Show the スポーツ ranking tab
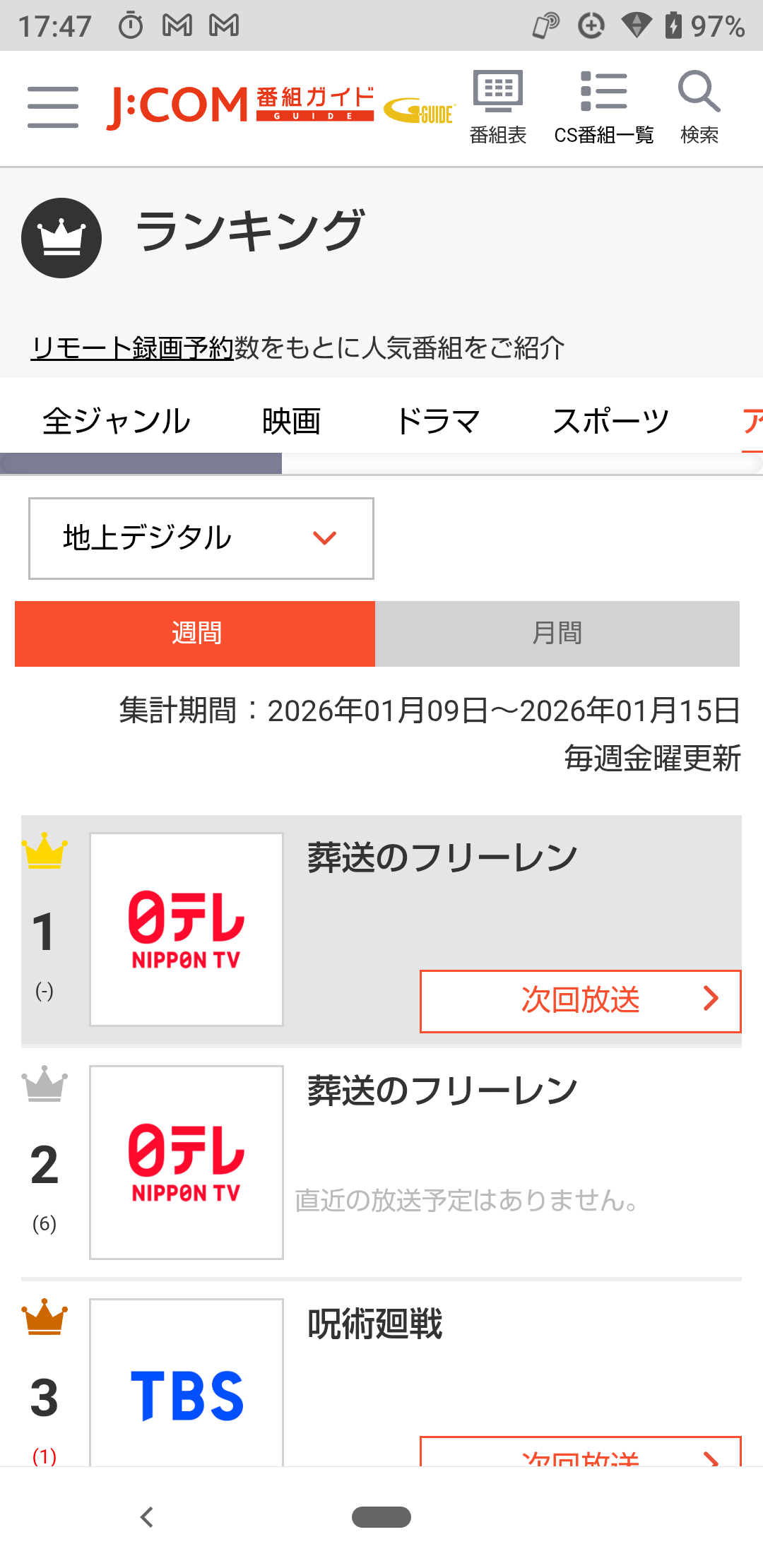Image resolution: width=763 pixels, height=1568 pixels. (610, 422)
